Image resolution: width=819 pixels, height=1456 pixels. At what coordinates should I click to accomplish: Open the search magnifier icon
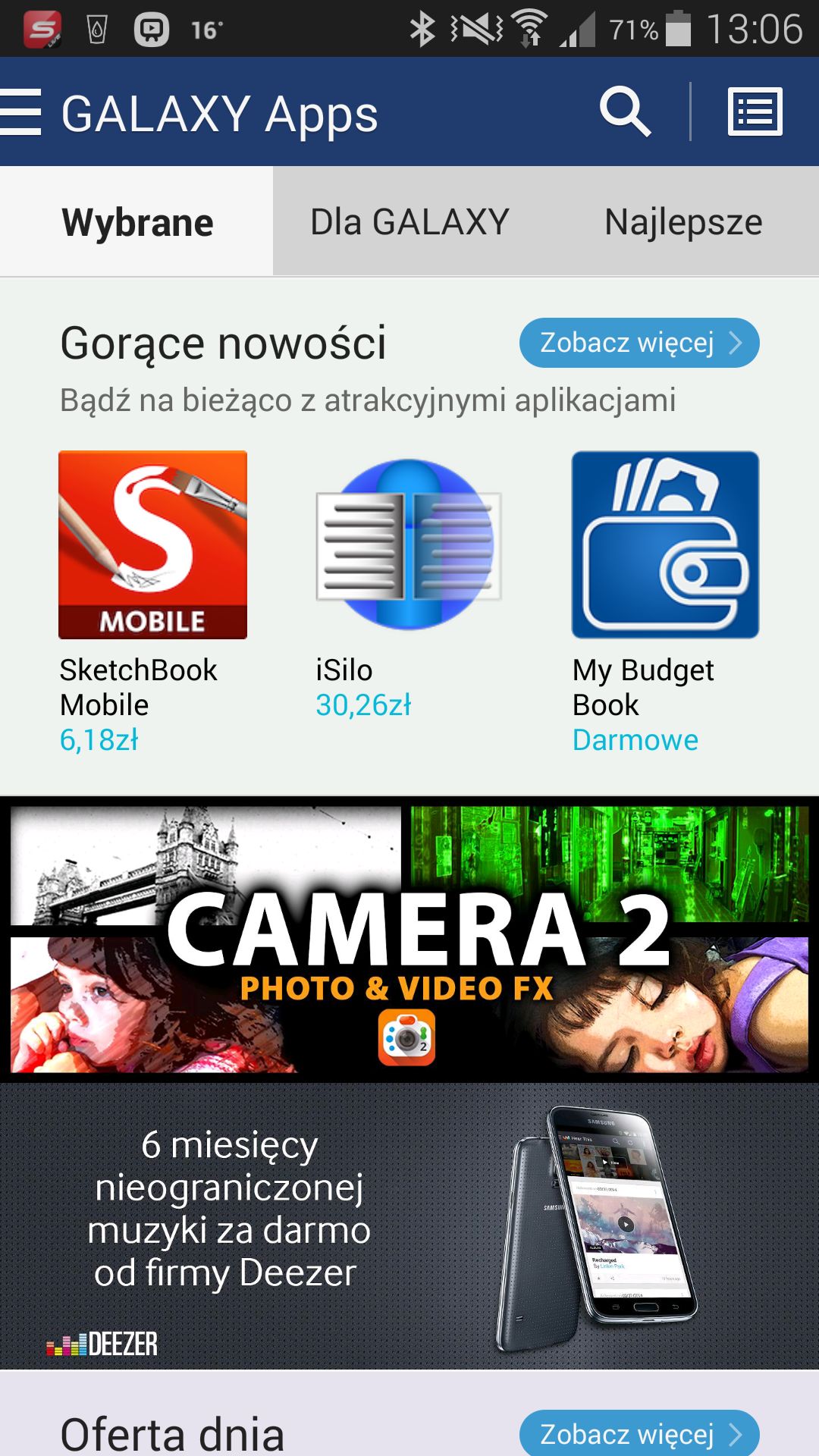point(625,111)
